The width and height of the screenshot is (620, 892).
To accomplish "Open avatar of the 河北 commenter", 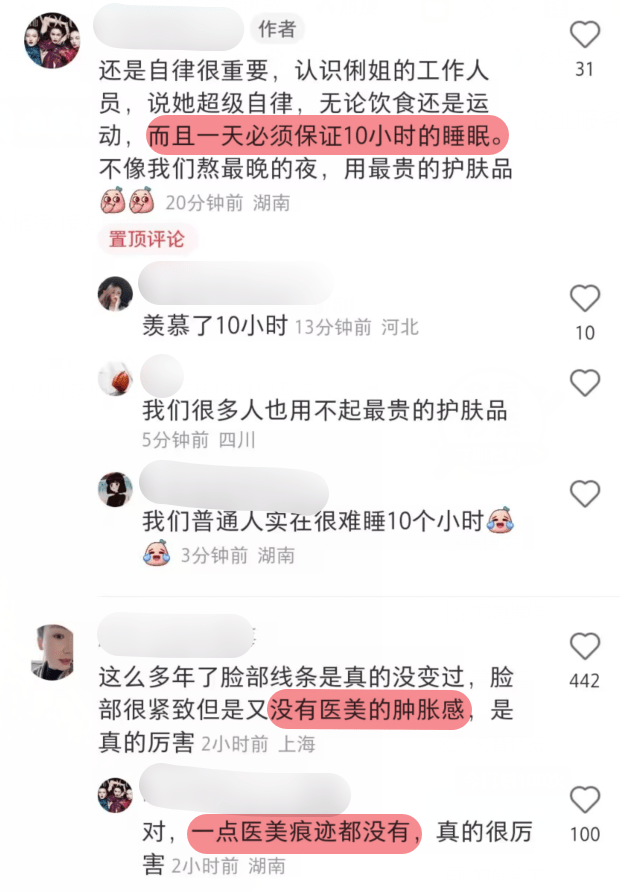I will click(x=115, y=294).
